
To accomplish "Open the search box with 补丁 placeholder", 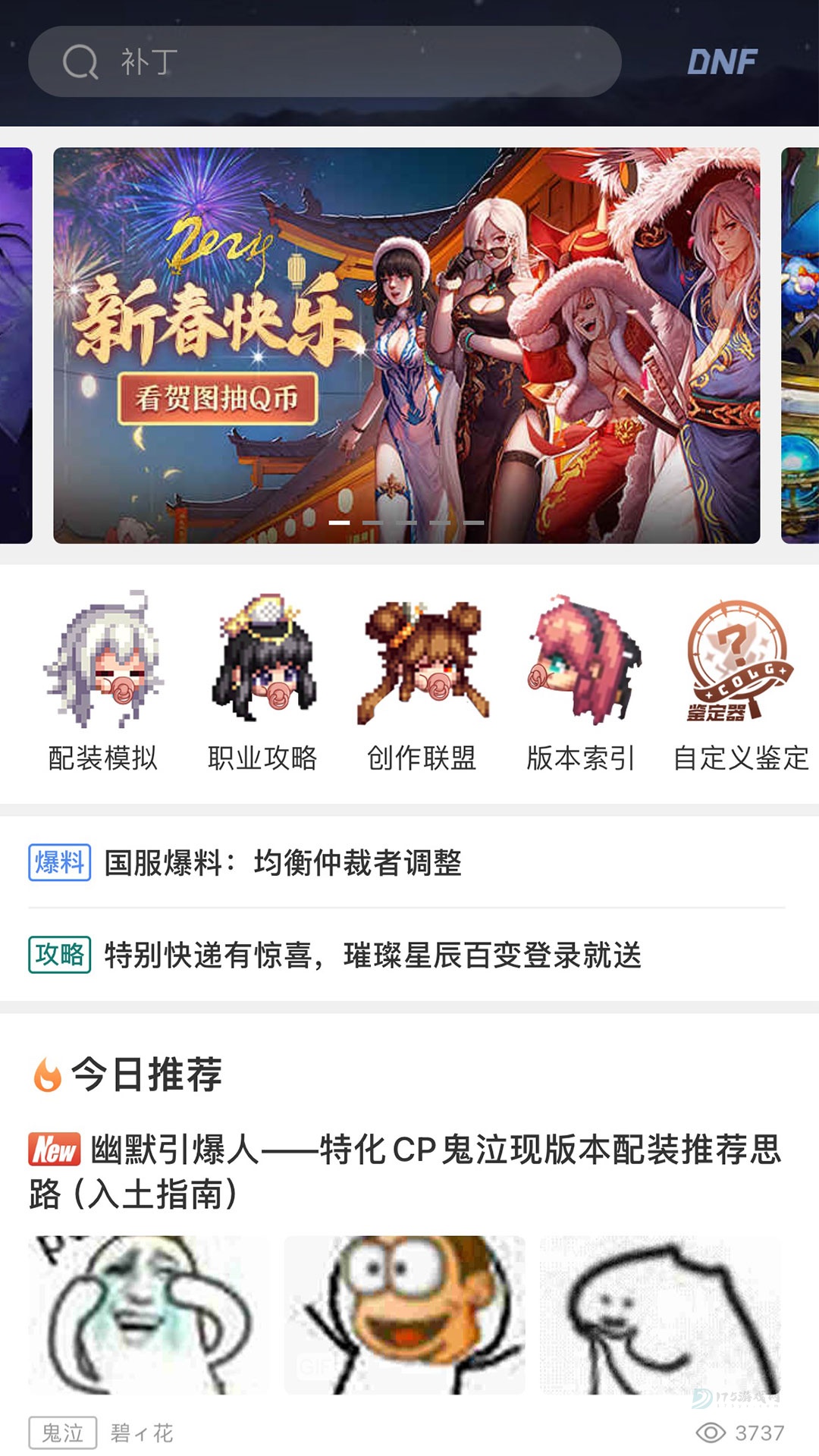I will click(x=325, y=62).
